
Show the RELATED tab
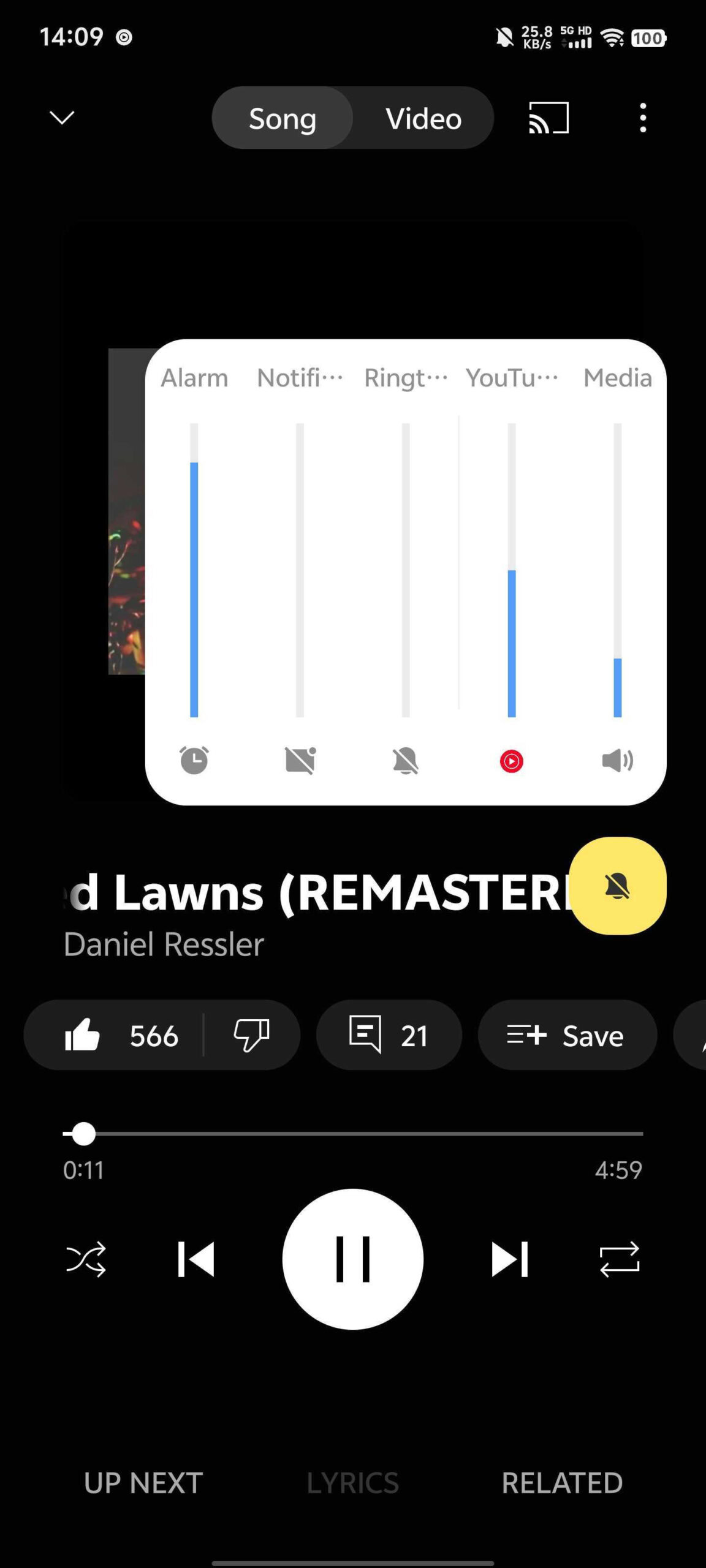(x=562, y=1483)
